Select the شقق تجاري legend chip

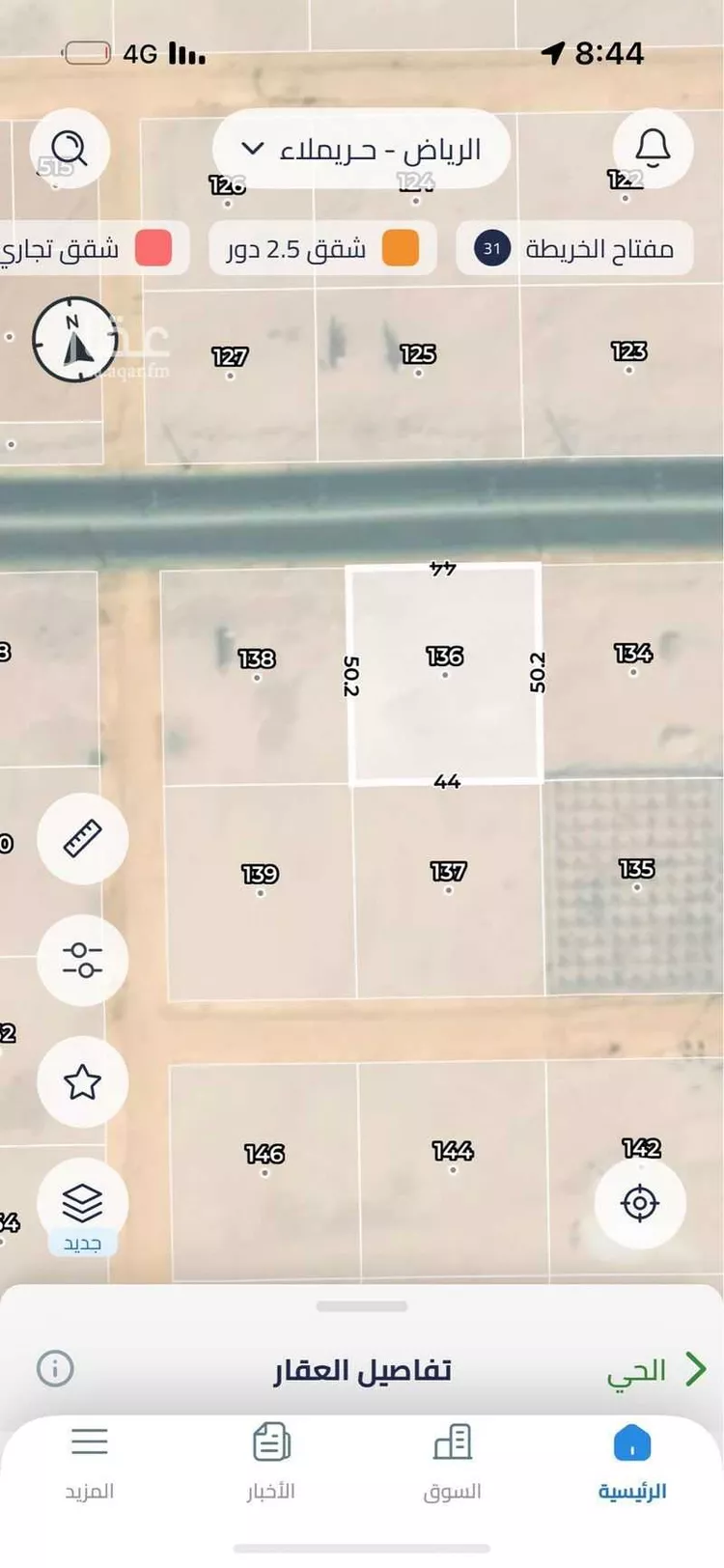coord(87,249)
